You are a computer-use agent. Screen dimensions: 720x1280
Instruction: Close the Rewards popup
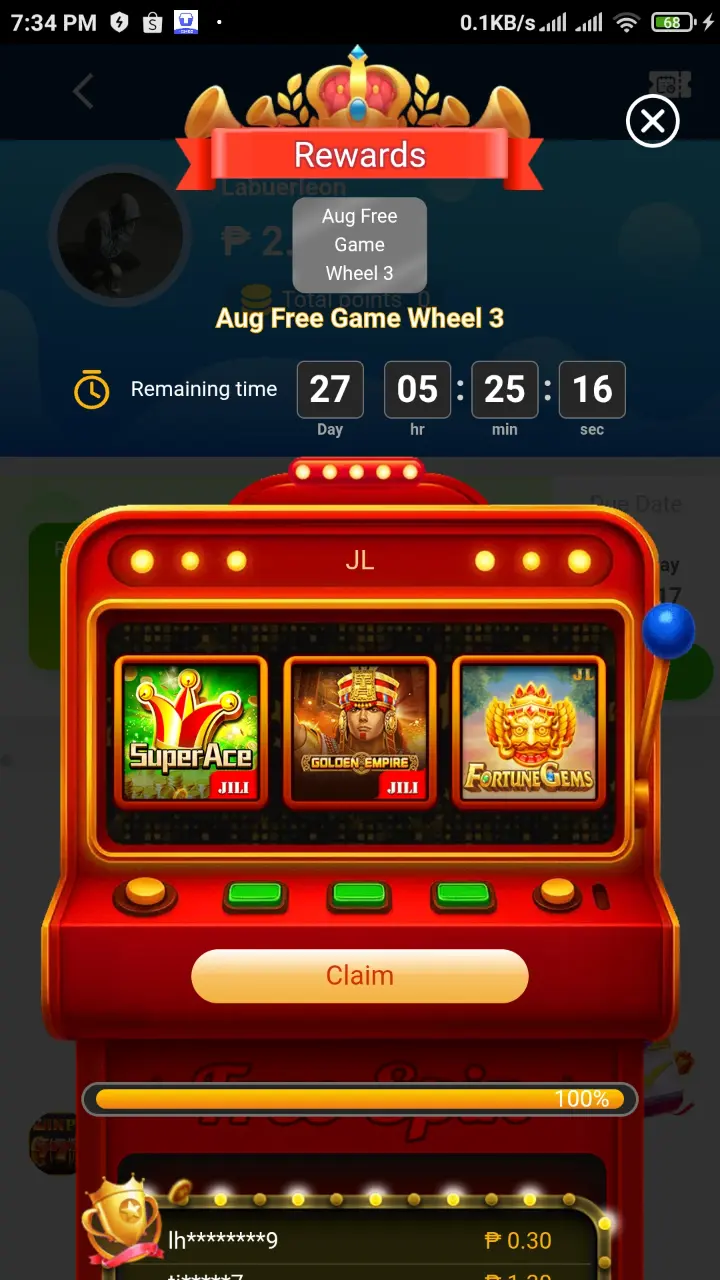point(652,122)
